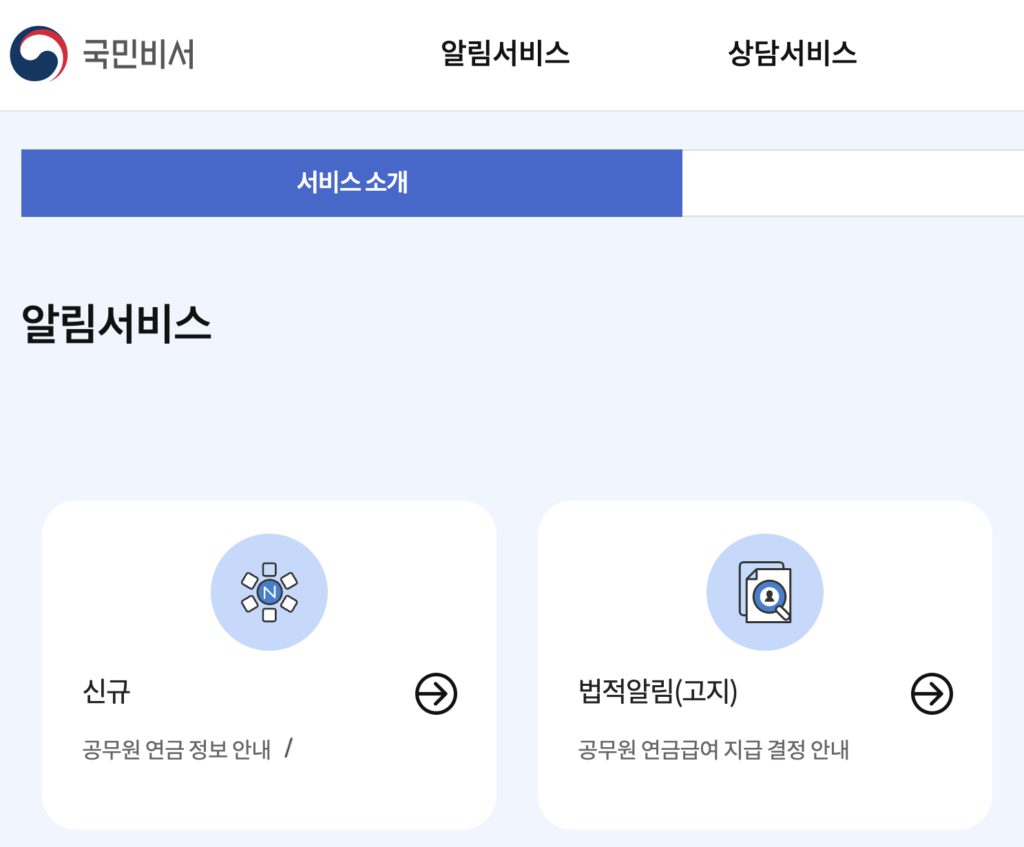Select the 서비스 소개 tab
The image size is (1024, 847).
[352, 183]
